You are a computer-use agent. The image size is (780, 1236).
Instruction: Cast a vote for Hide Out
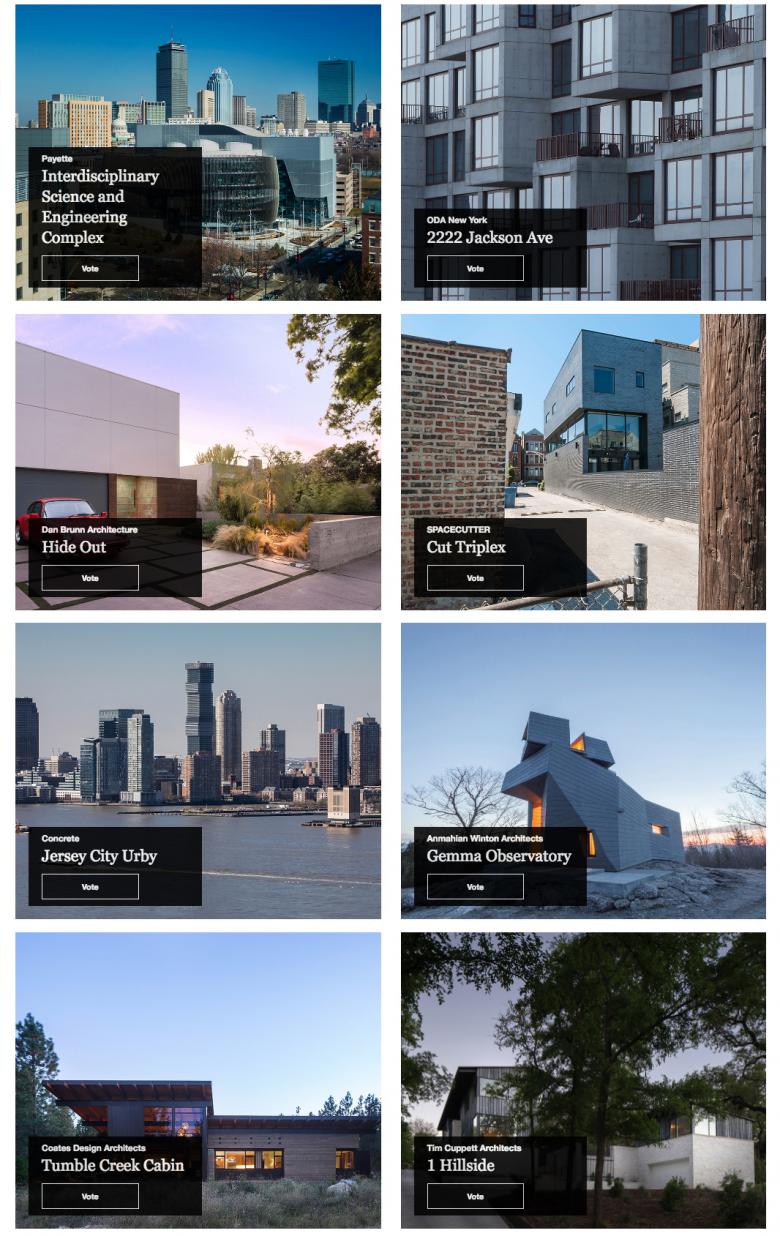90,578
